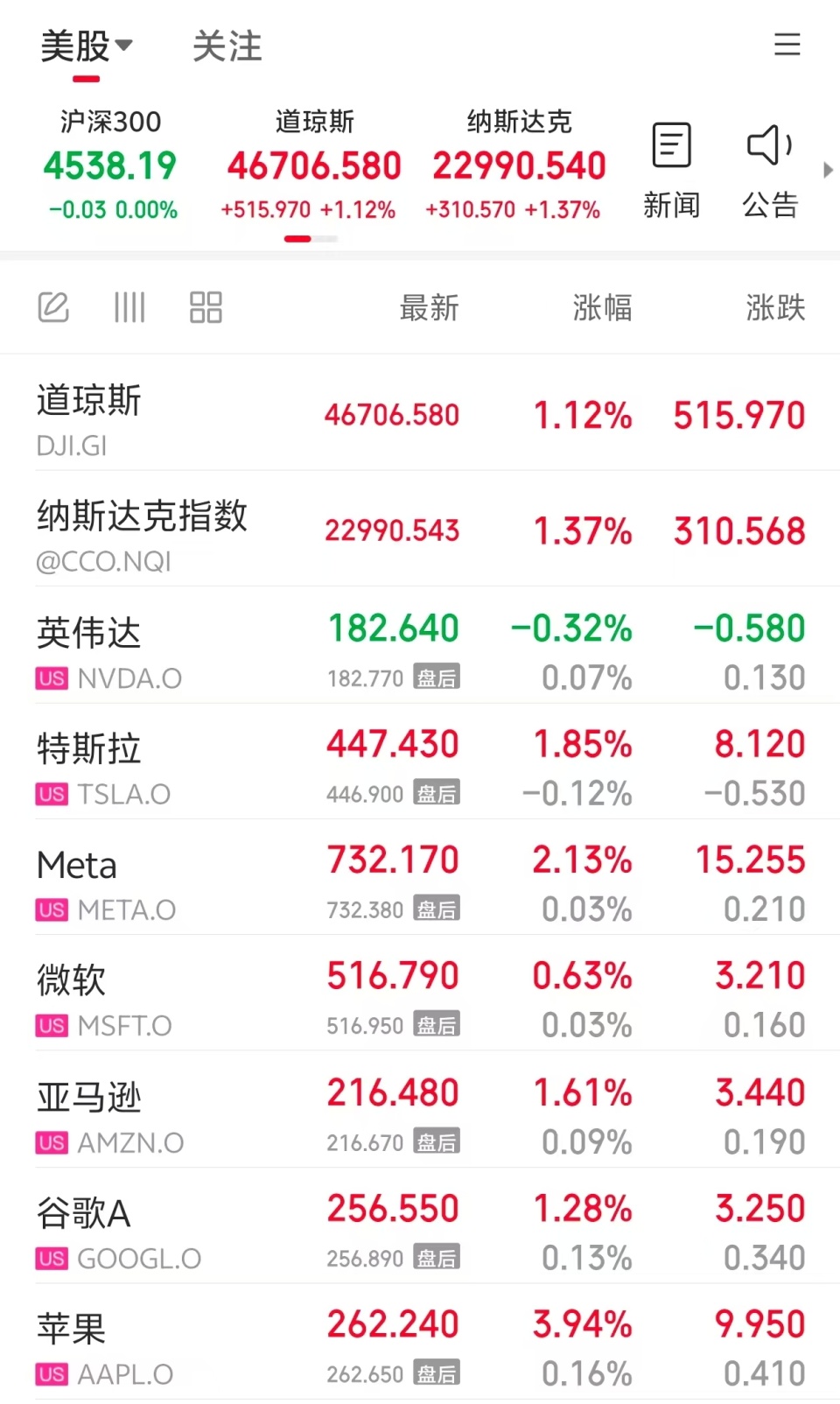840x1404 pixels.
Task: Toggle sorting on 最新 price column
Action: coord(428,309)
